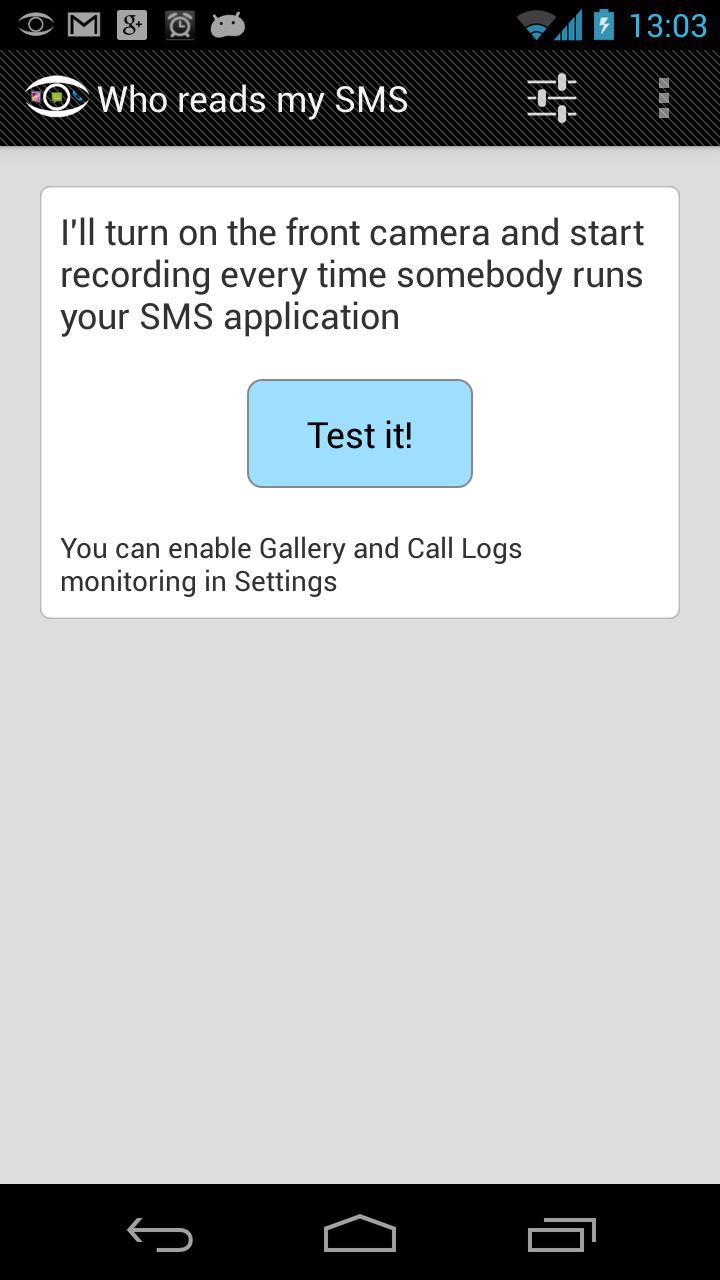This screenshot has height=1280, width=720.
Task: Open the settings sliders icon
Action: pyautogui.click(x=551, y=98)
